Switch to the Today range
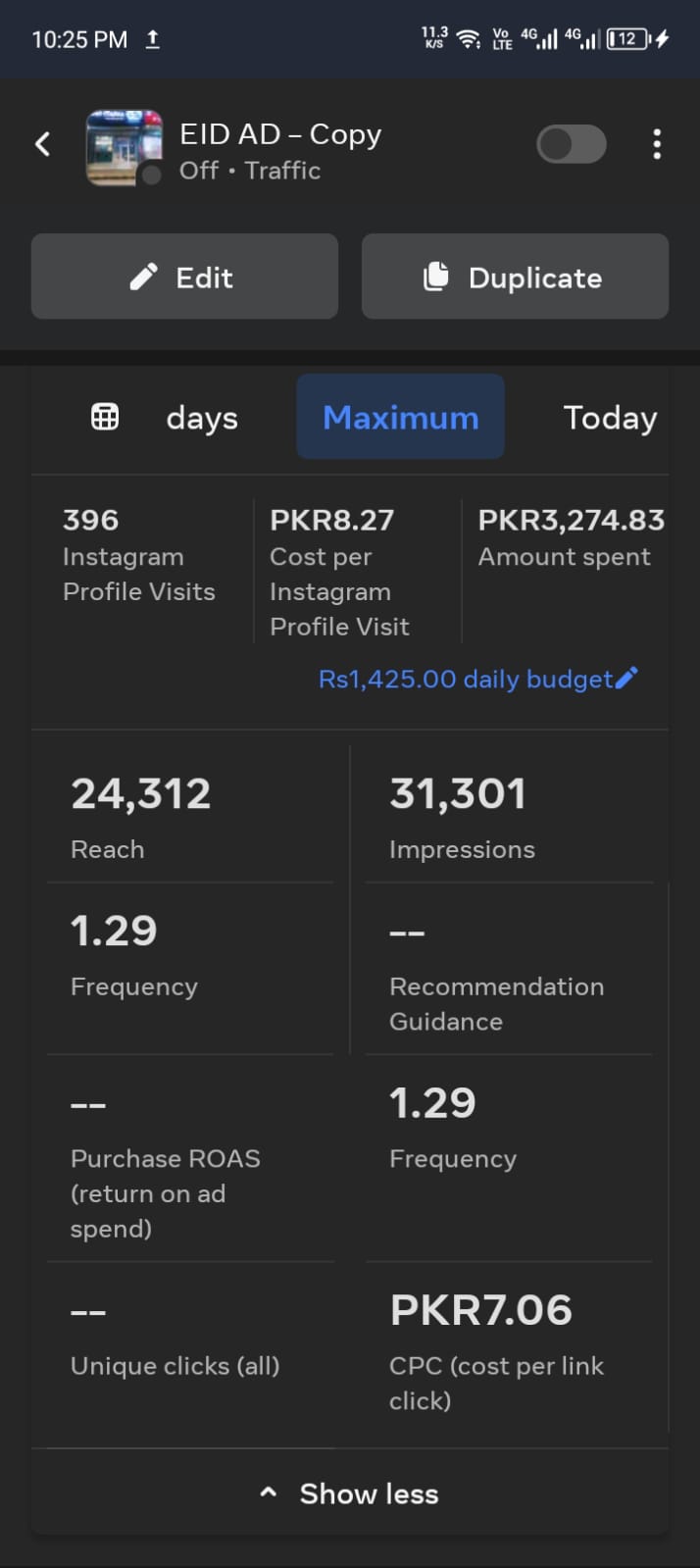The width and height of the screenshot is (700, 1568). click(x=610, y=418)
